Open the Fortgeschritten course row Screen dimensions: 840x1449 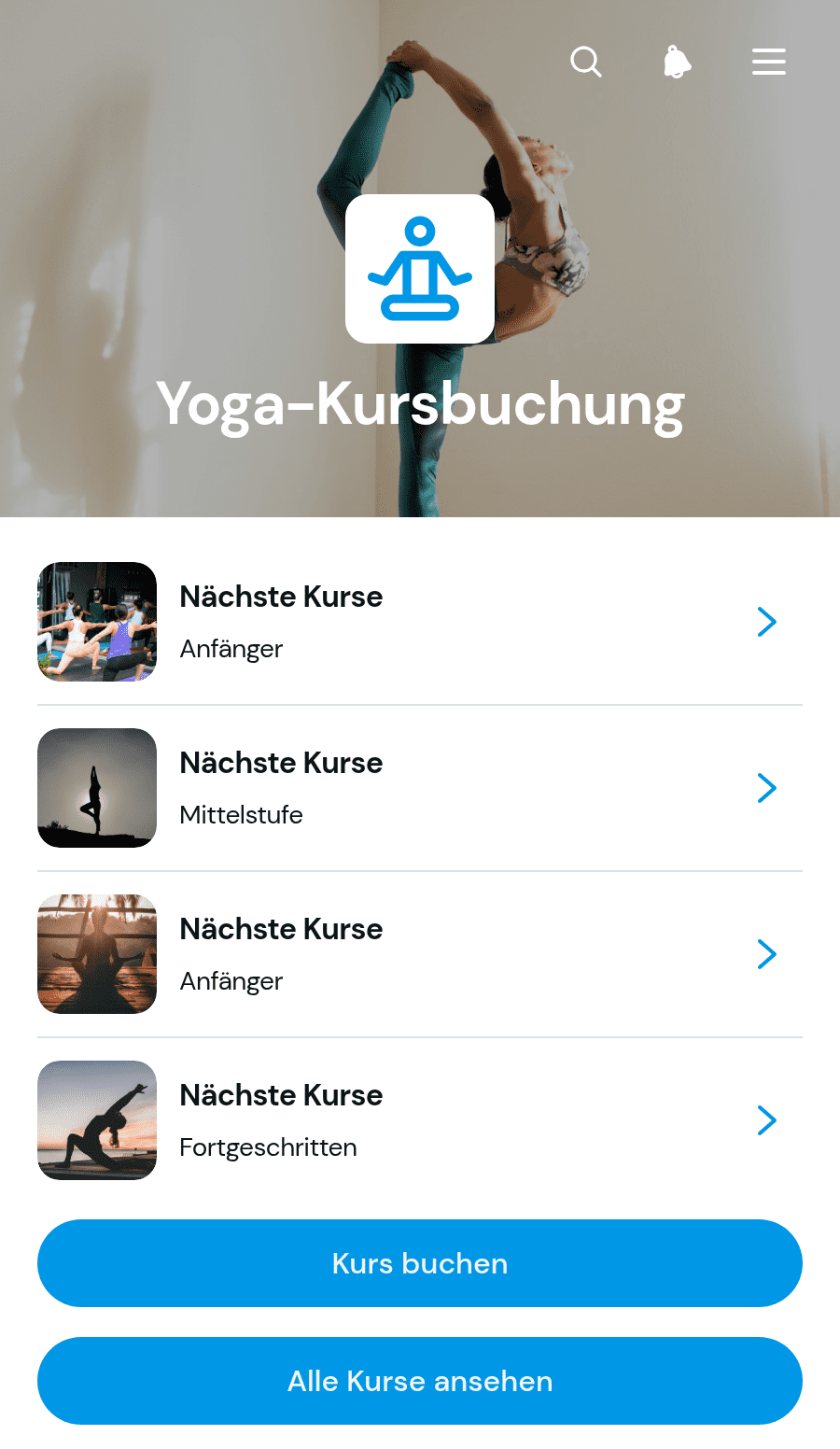420,1120
